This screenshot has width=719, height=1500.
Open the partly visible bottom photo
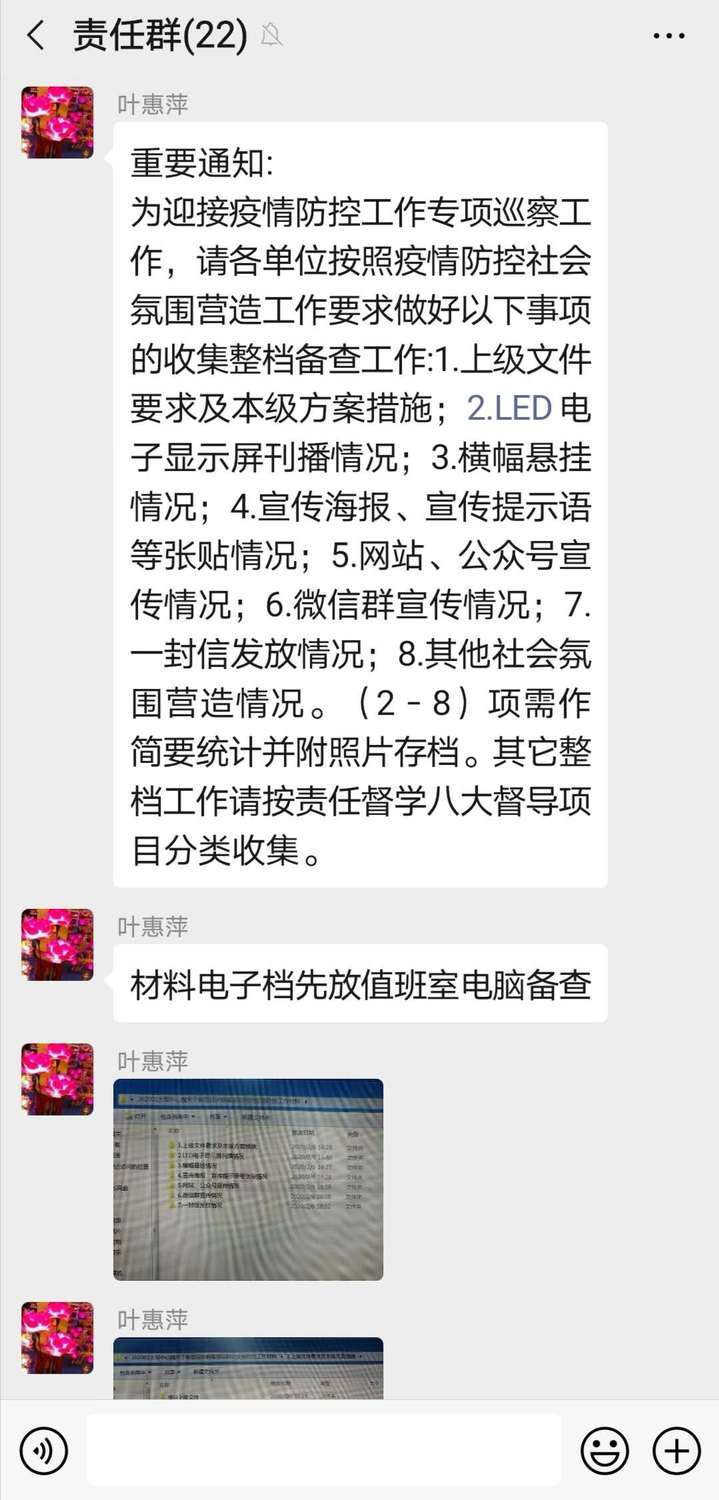[x=248, y=1368]
